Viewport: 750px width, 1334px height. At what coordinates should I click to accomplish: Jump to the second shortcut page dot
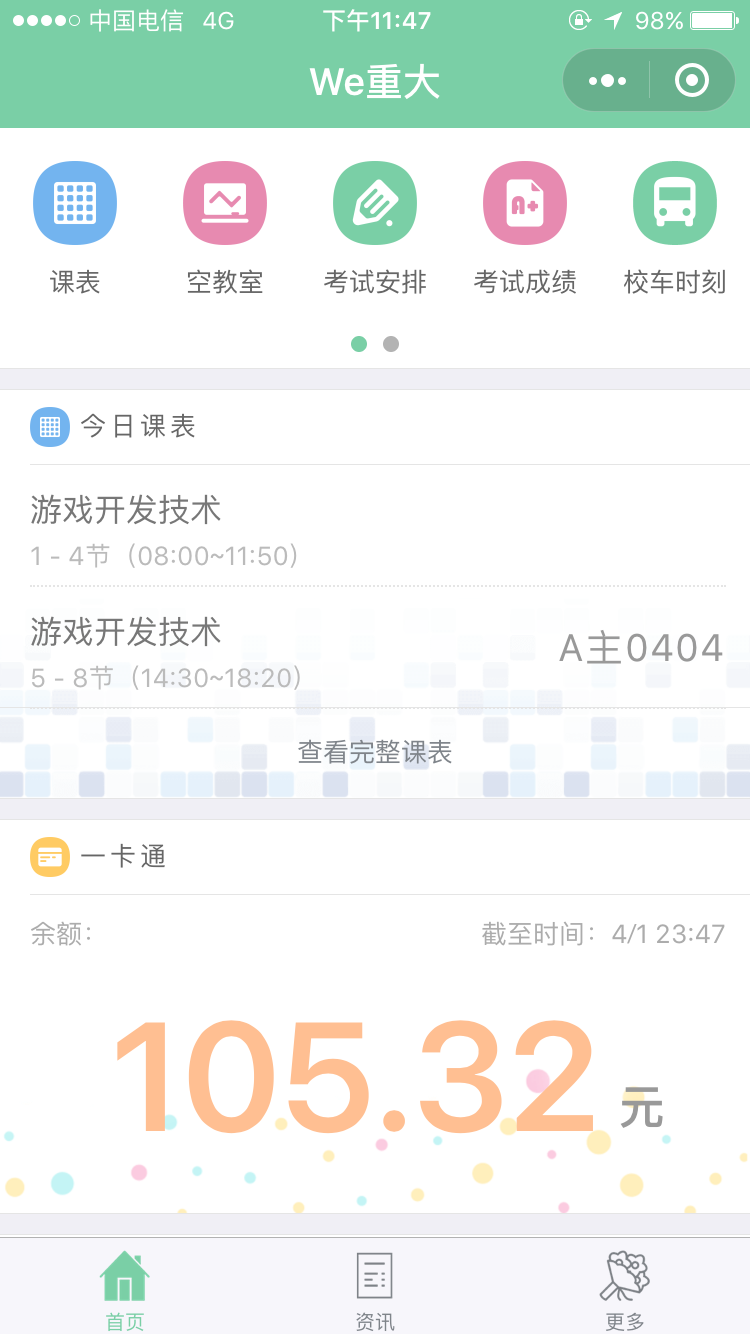(x=391, y=344)
